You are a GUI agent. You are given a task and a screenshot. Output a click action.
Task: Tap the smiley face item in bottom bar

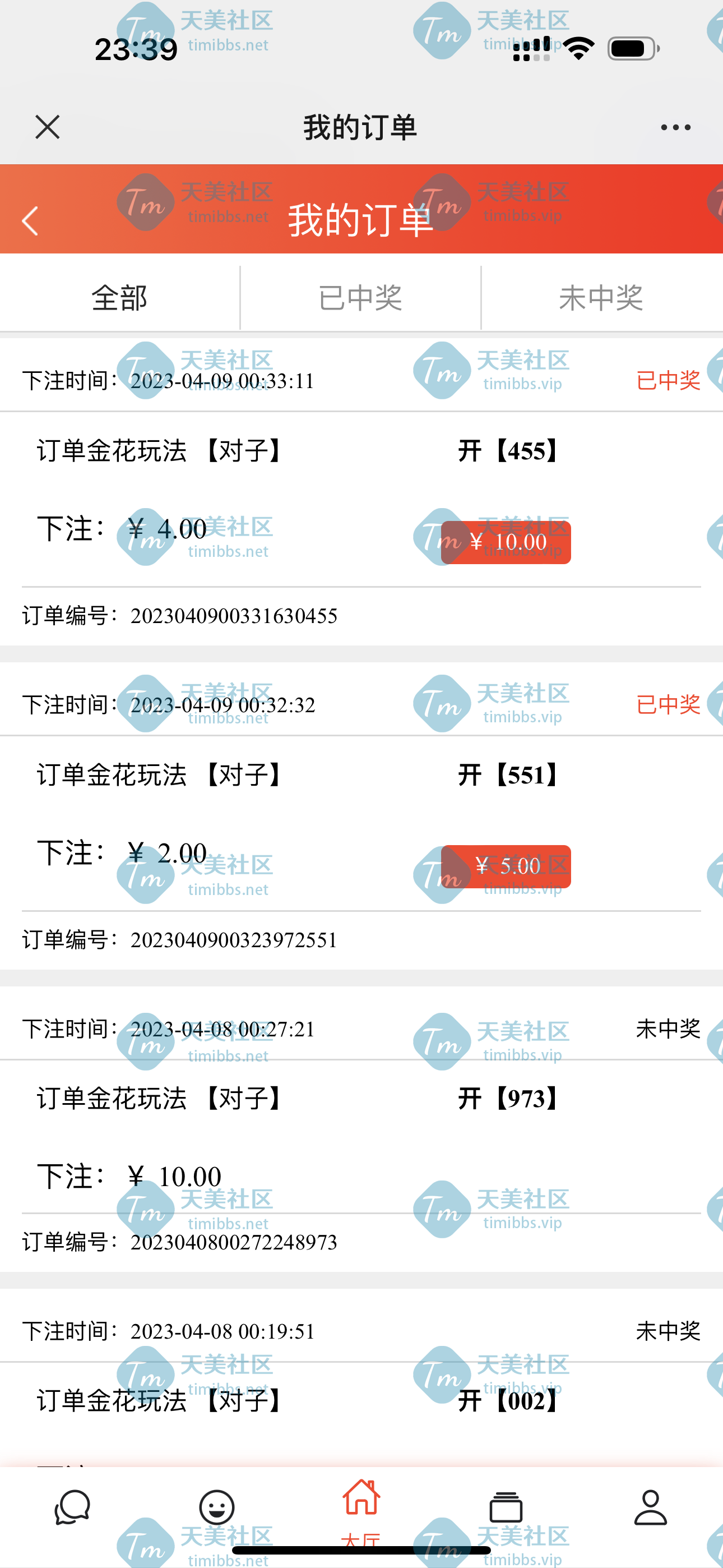click(217, 1508)
